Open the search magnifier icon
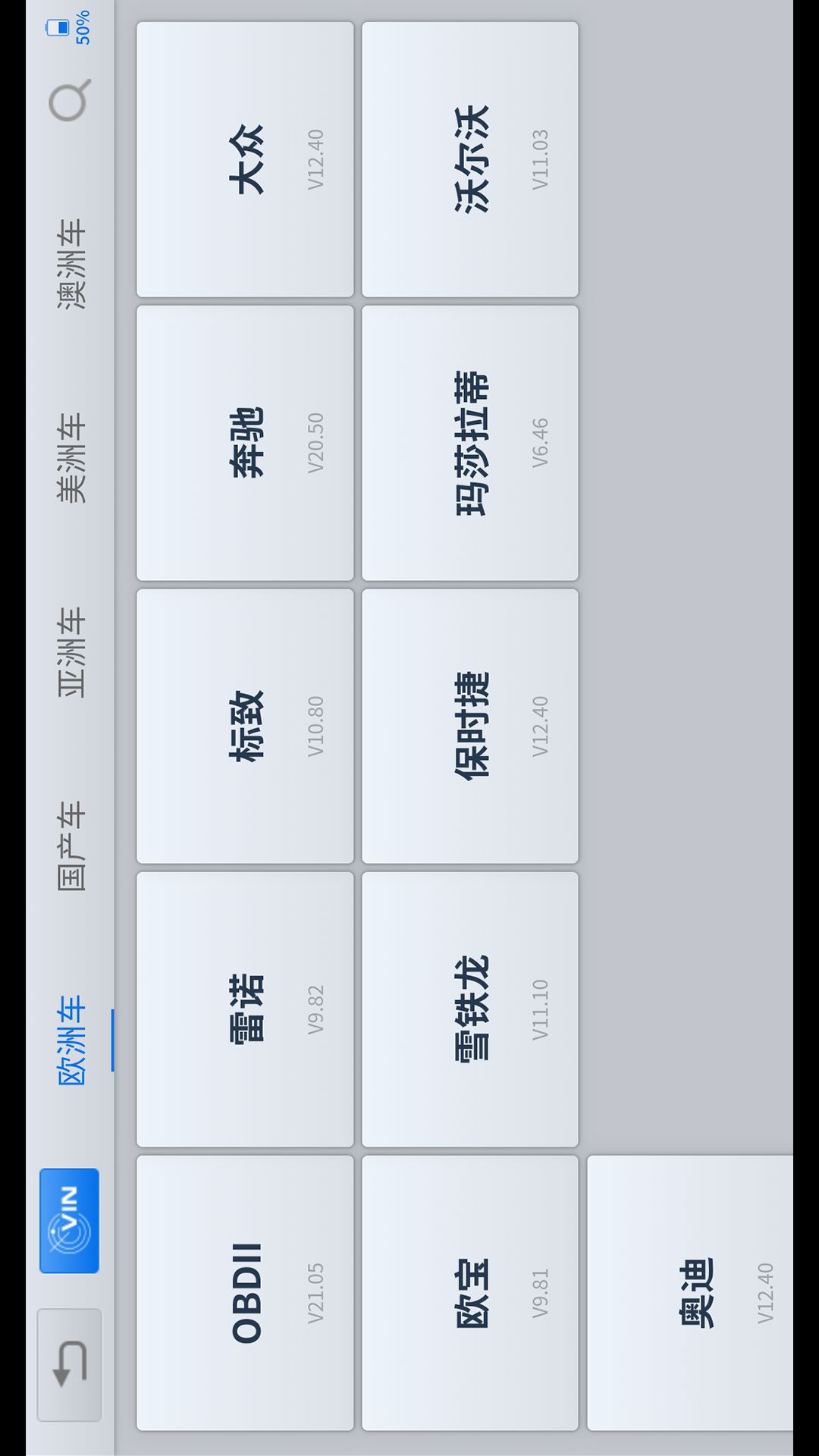Screen dimensions: 819x1456 click(x=70, y=101)
